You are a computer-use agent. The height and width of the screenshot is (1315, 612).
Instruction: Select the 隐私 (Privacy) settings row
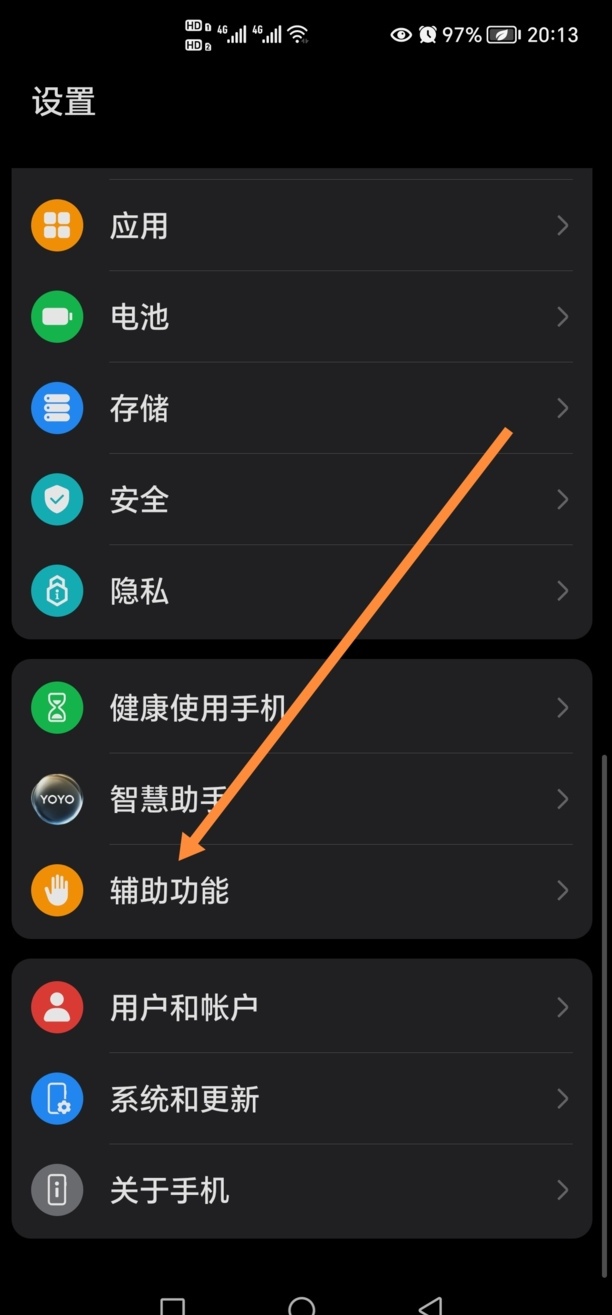[x=300, y=591]
